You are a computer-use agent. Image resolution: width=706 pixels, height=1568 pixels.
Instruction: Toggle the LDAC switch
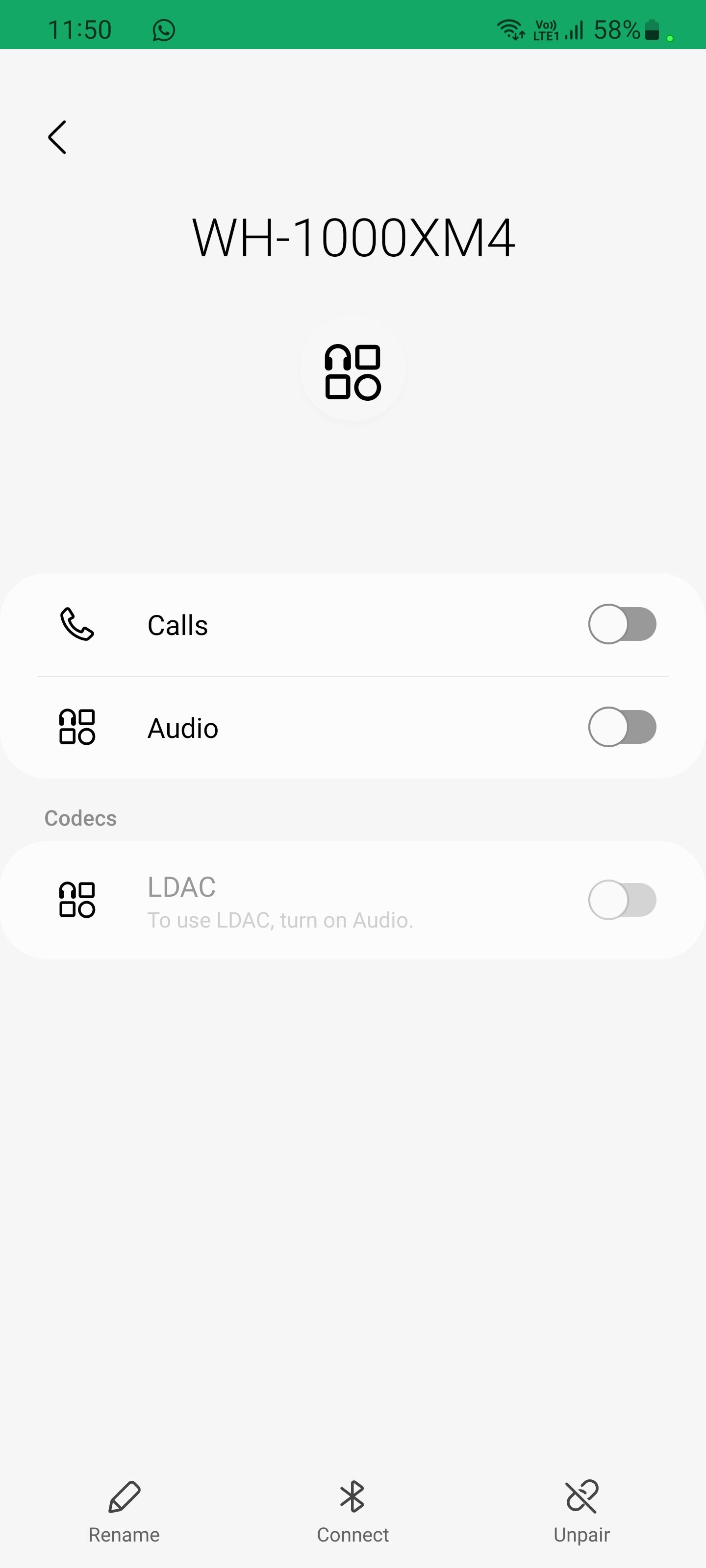coord(622,900)
